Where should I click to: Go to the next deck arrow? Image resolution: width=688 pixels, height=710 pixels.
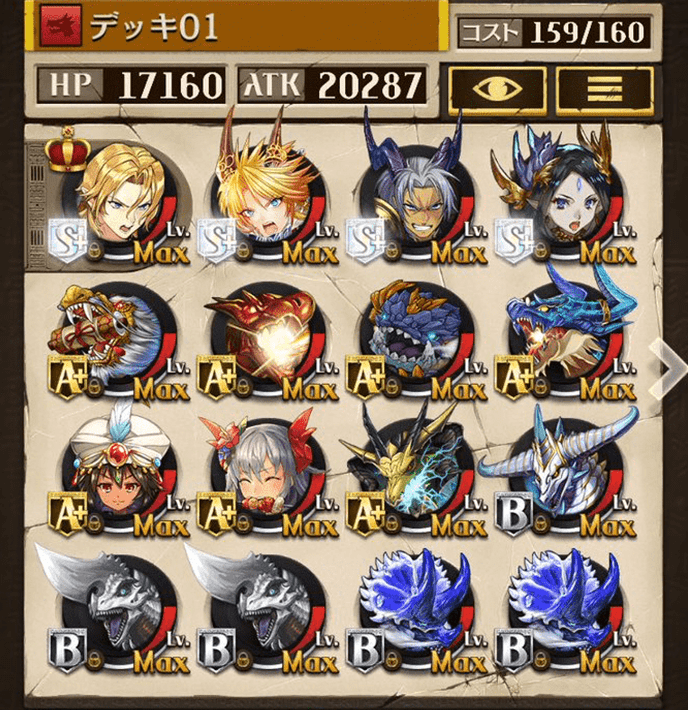667,367
